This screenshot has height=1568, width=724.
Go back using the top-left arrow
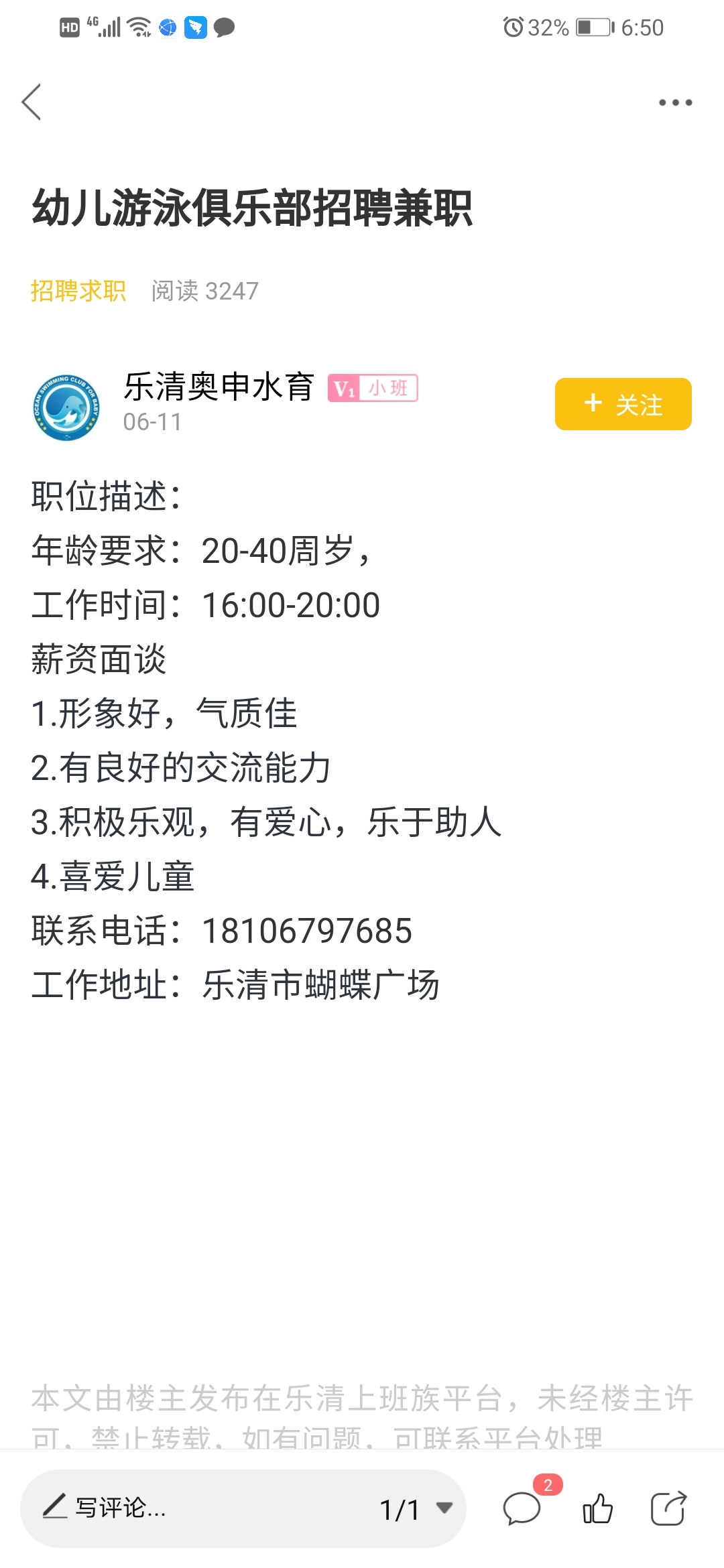(x=32, y=102)
